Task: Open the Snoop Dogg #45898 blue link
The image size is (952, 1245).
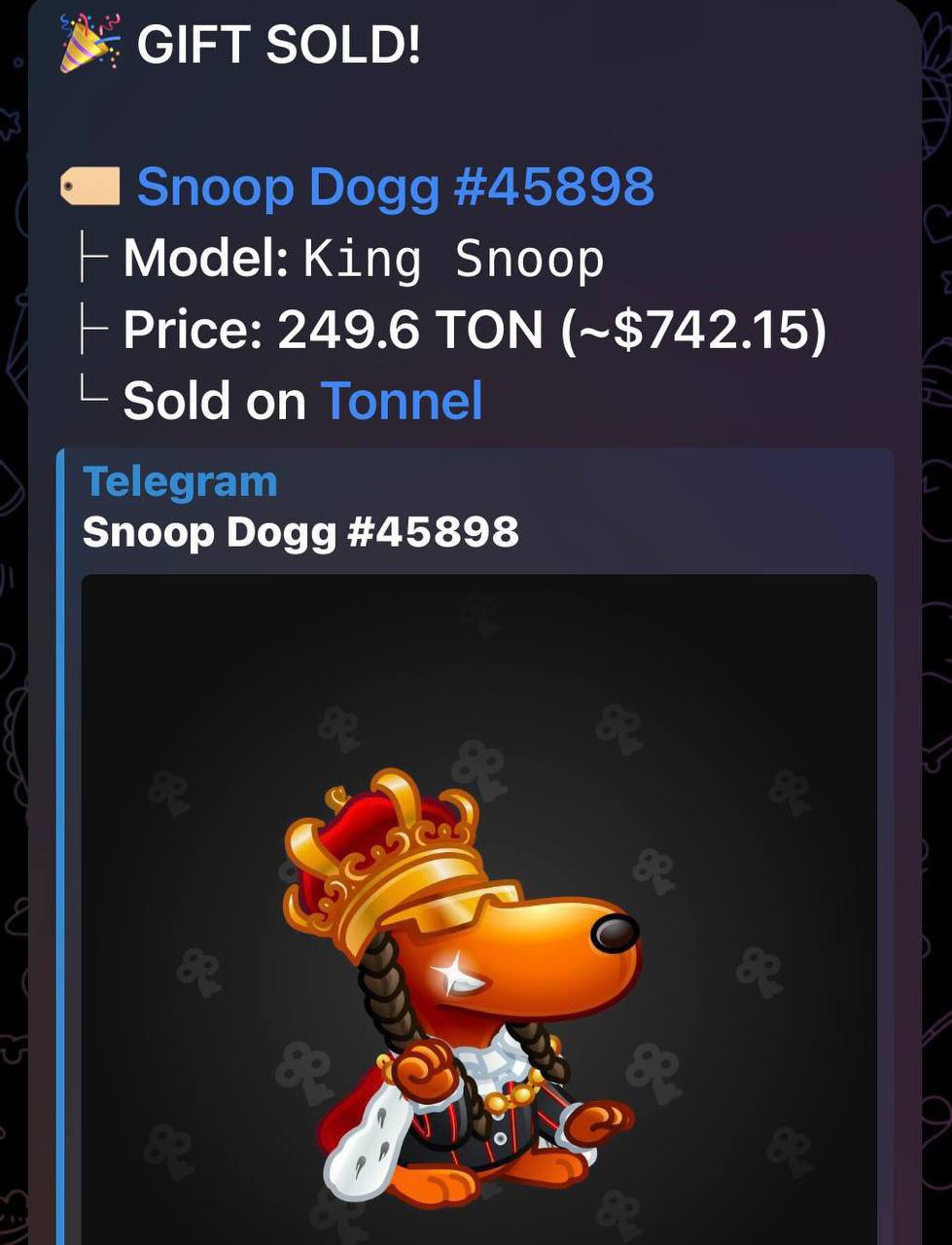Action: click(x=395, y=187)
